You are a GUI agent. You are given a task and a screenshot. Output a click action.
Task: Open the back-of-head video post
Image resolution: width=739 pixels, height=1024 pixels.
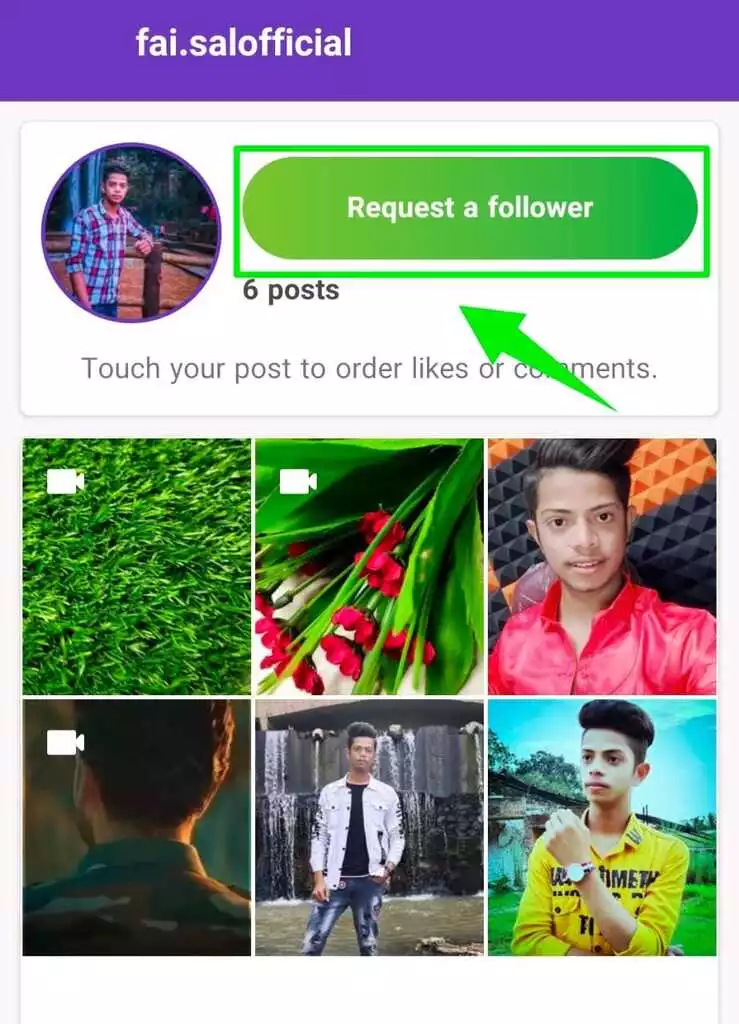[136, 827]
